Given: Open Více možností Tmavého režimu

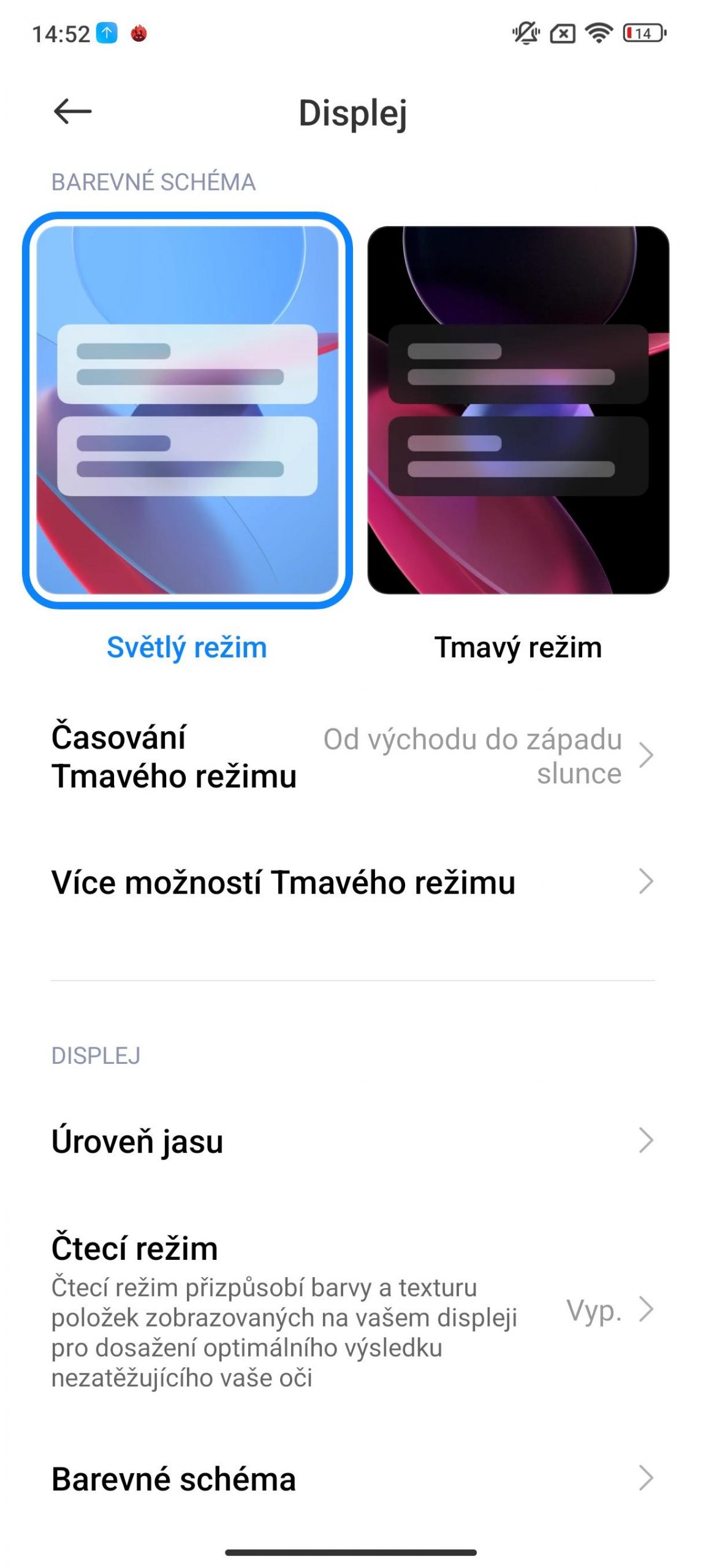Looking at the screenshot, I should [352, 882].
